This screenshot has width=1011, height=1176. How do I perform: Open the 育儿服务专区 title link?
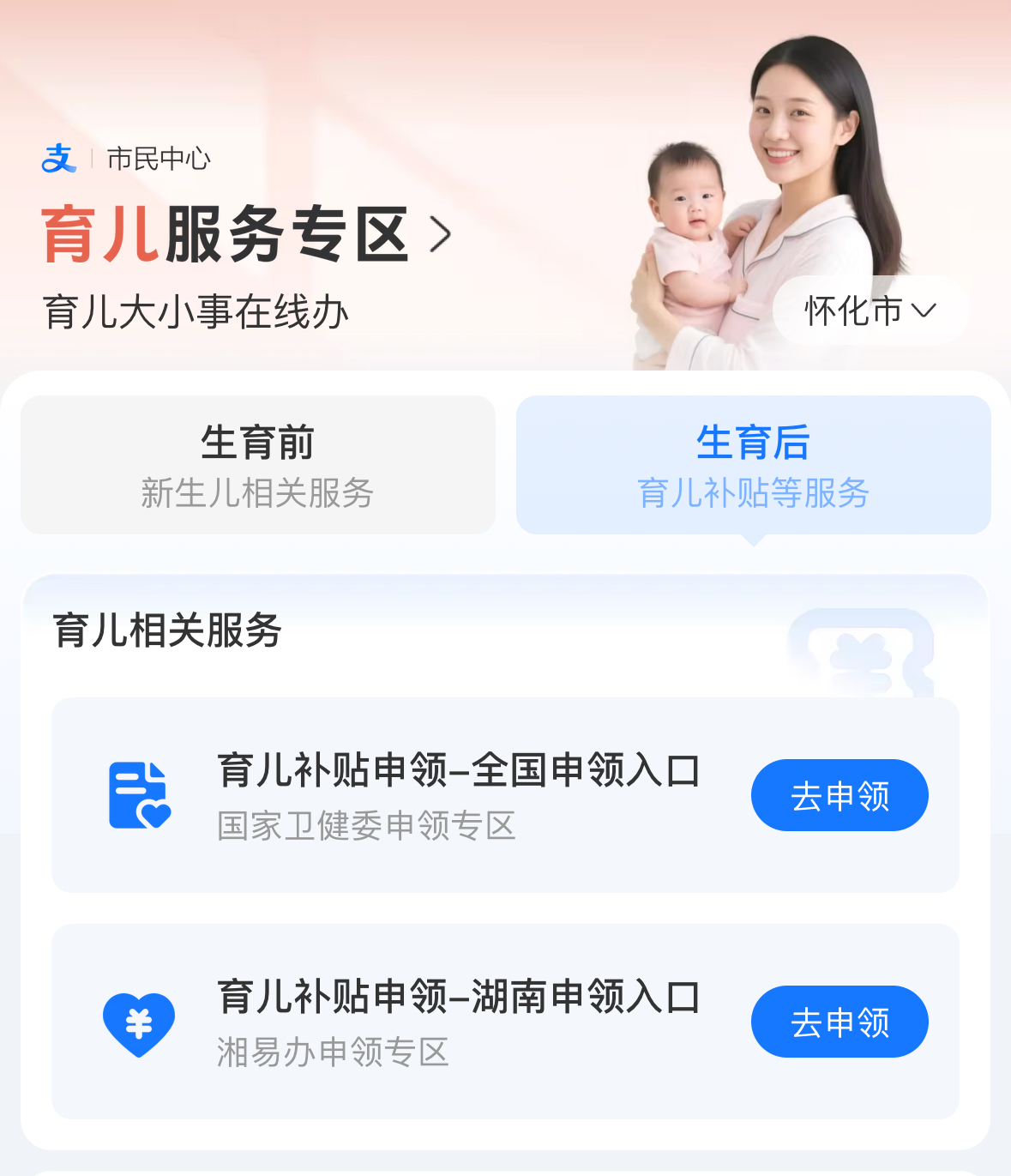[x=247, y=233]
